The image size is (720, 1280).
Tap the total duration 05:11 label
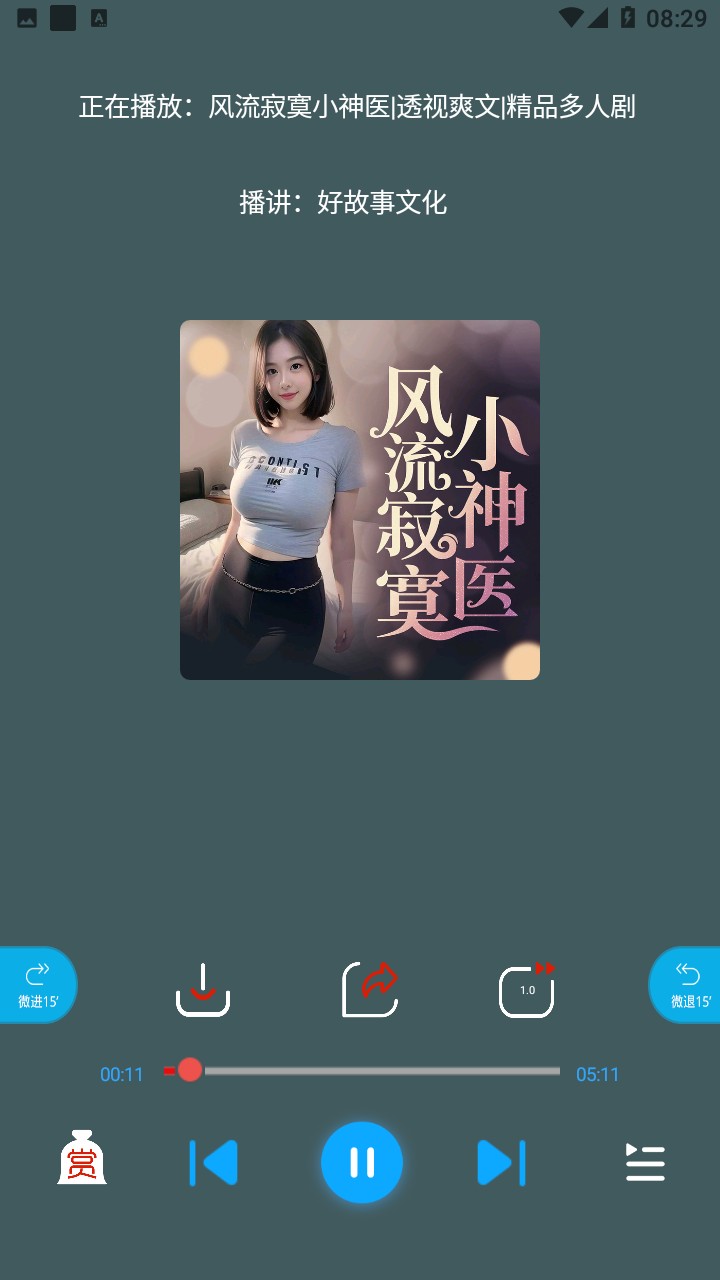[x=600, y=1074]
